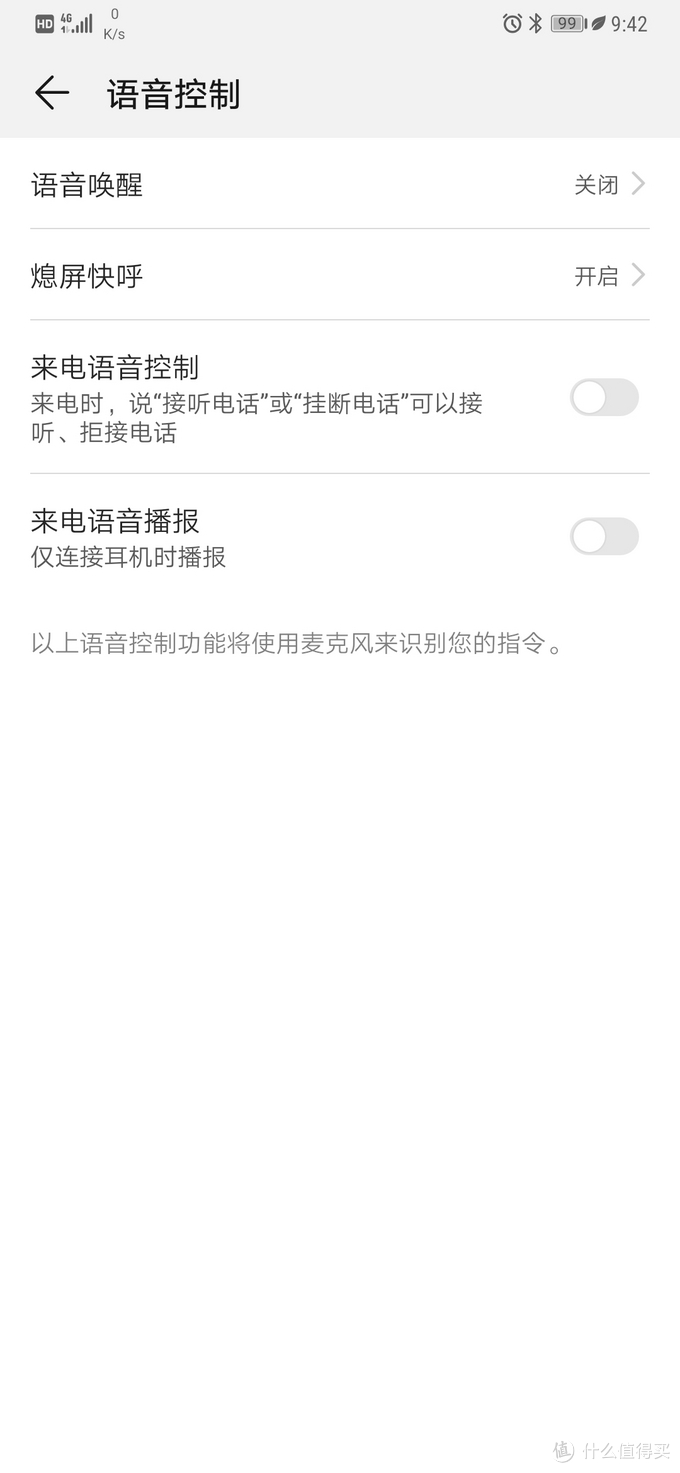Turn on the 来电语音播报 switch

(x=604, y=537)
